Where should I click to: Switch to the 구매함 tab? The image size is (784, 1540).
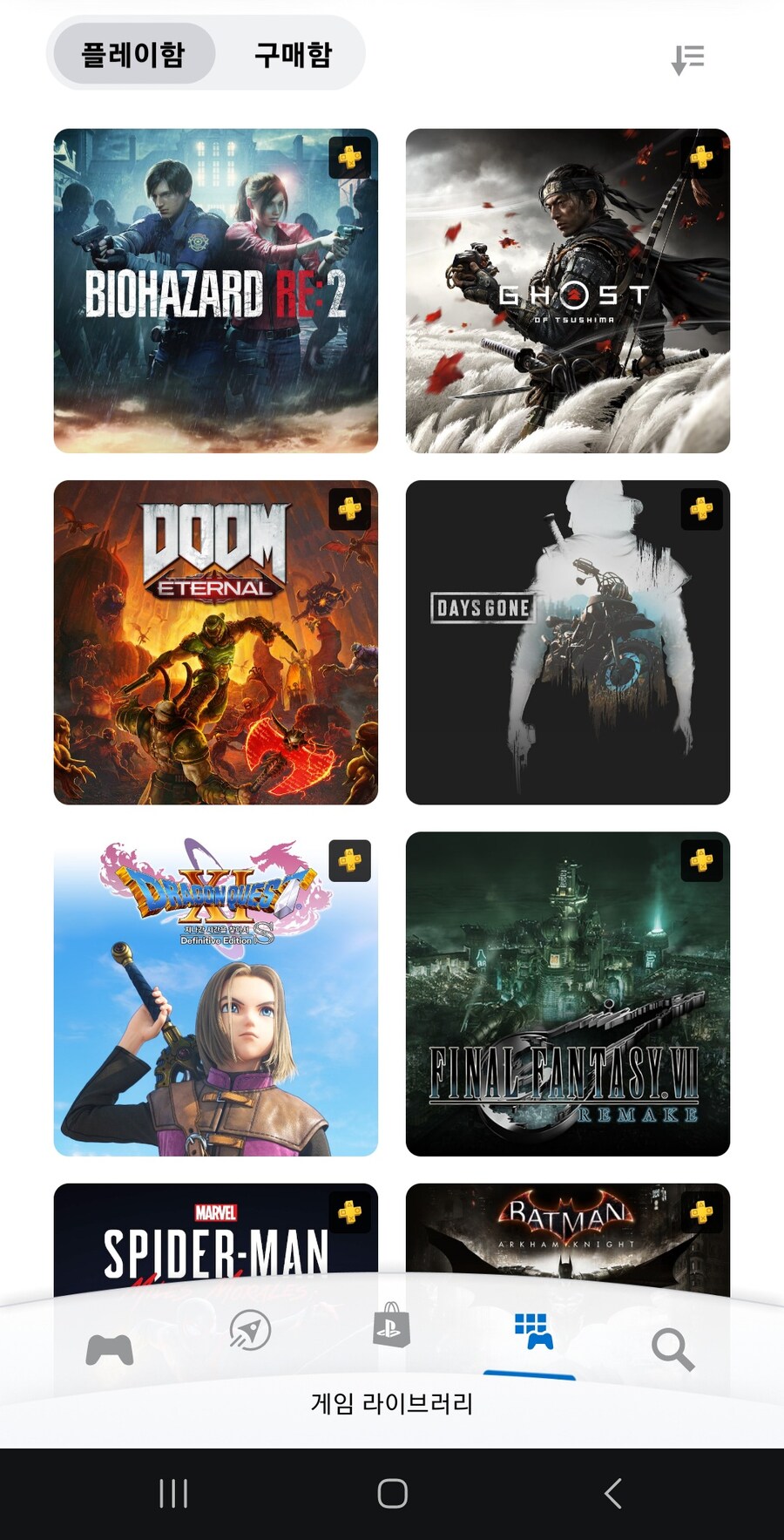293,54
